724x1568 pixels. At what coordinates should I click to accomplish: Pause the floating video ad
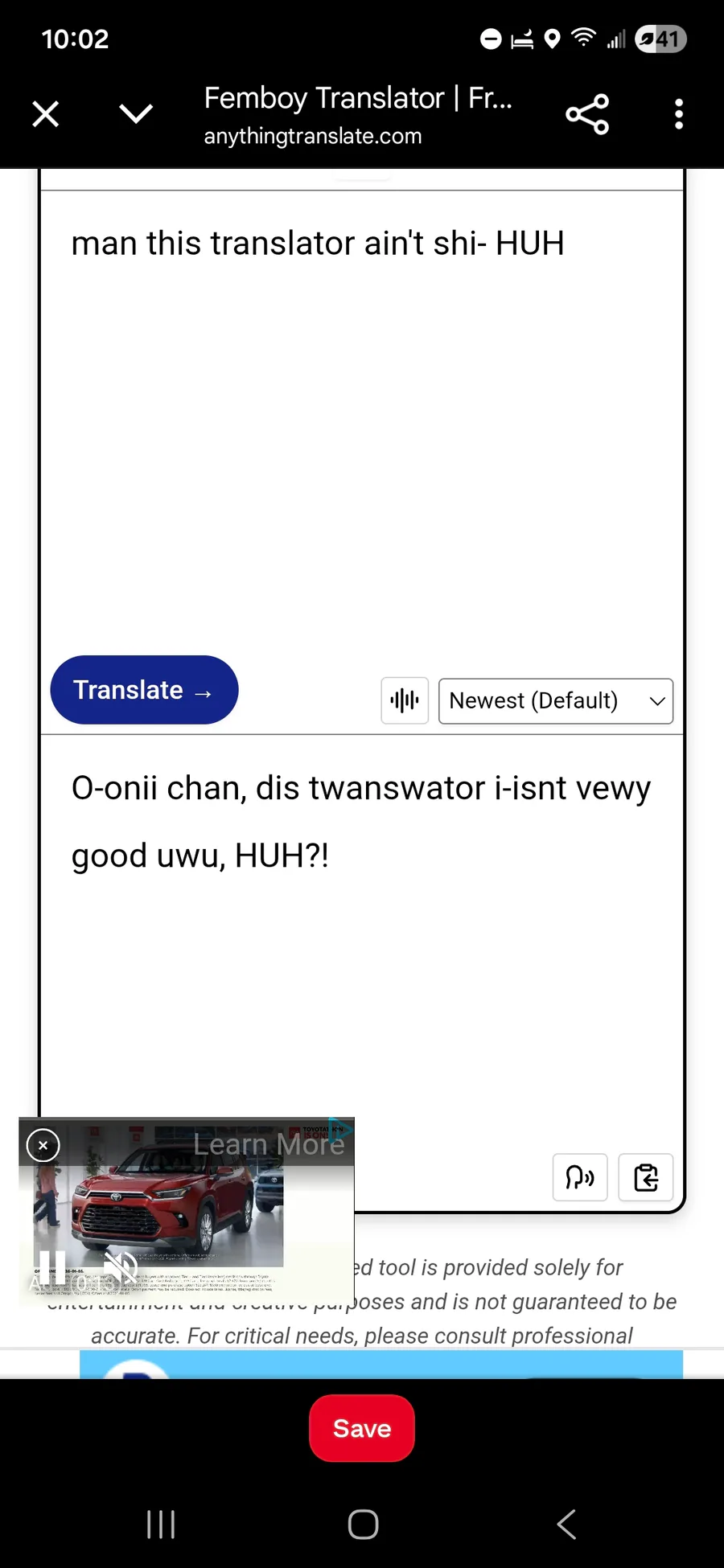(52, 1267)
